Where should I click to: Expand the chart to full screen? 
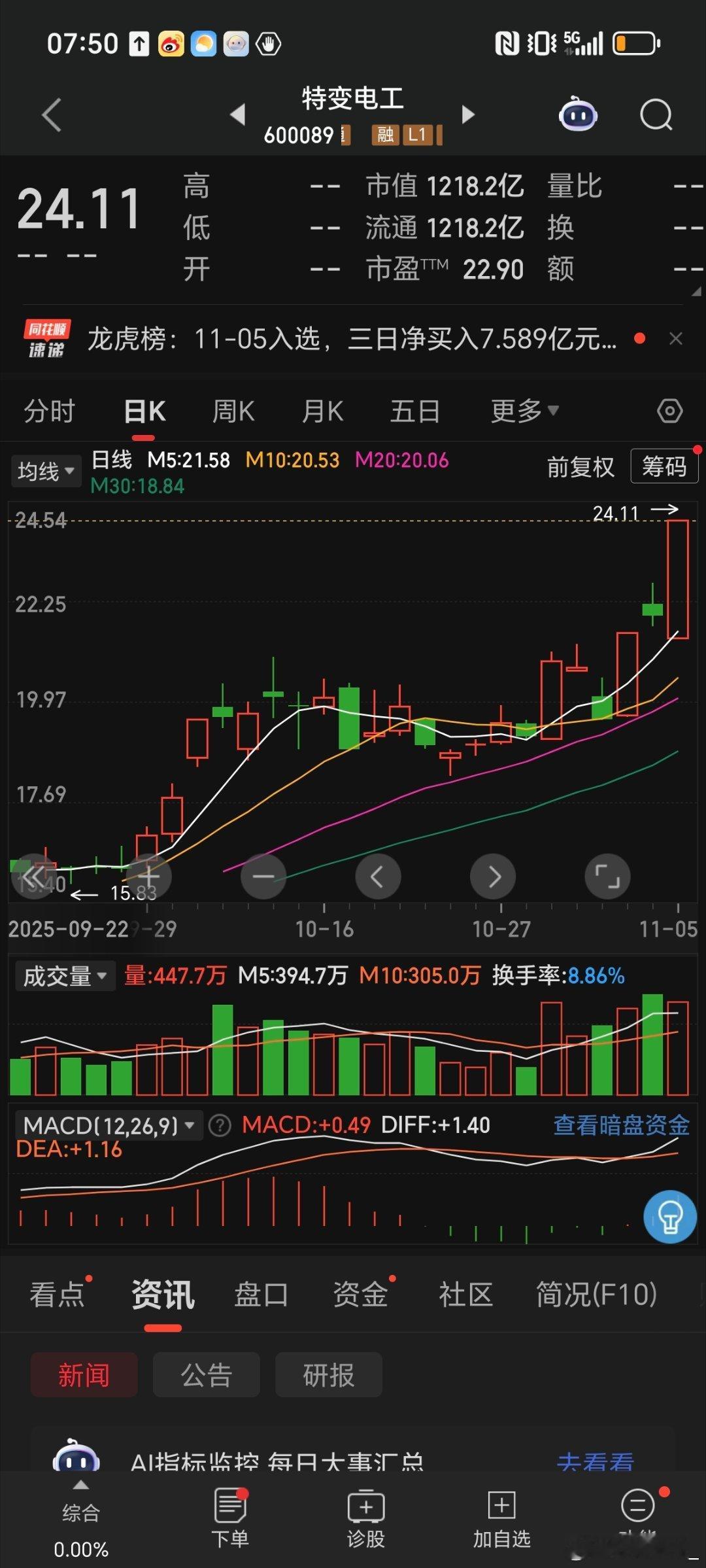(607, 876)
